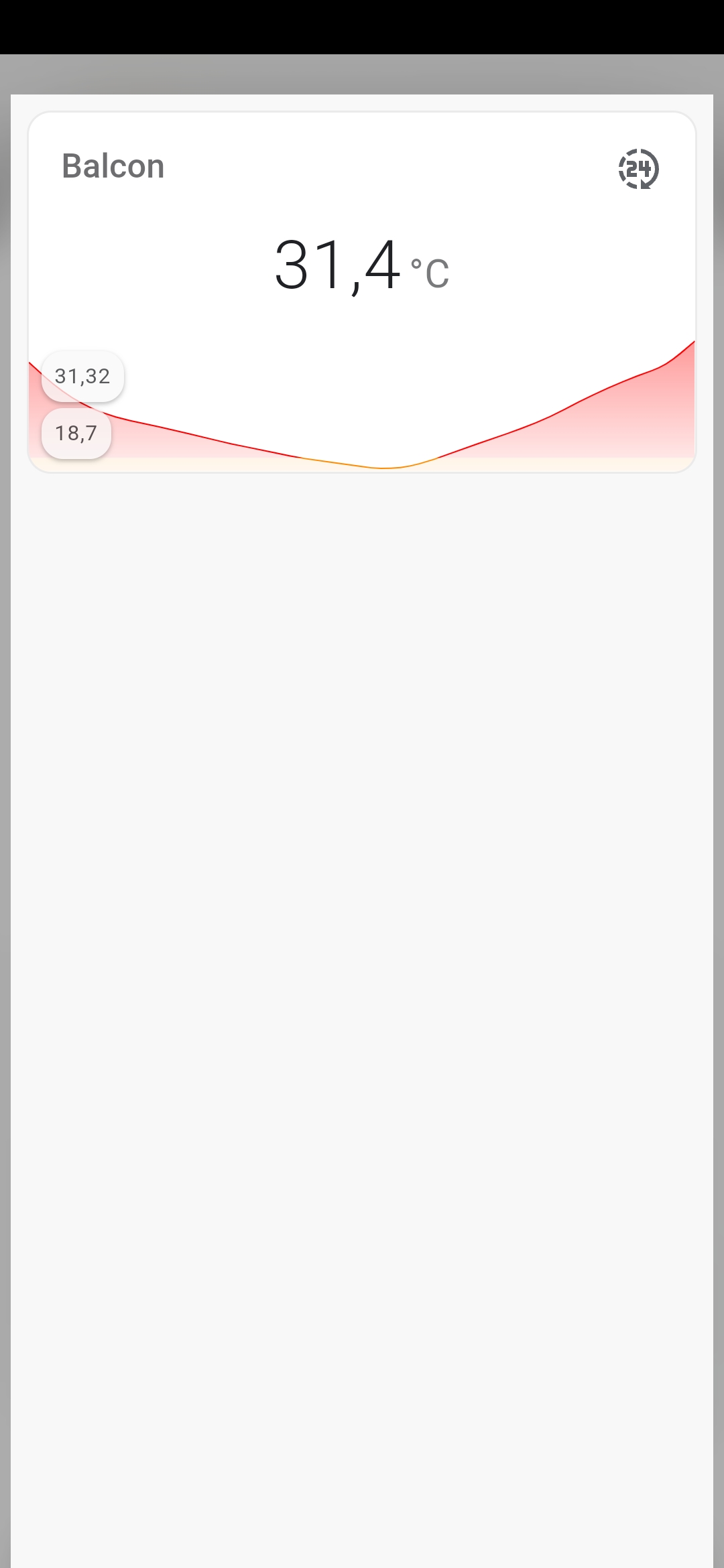
Task: Tap the 24-hour history icon
Action: (x=638, y=169)
